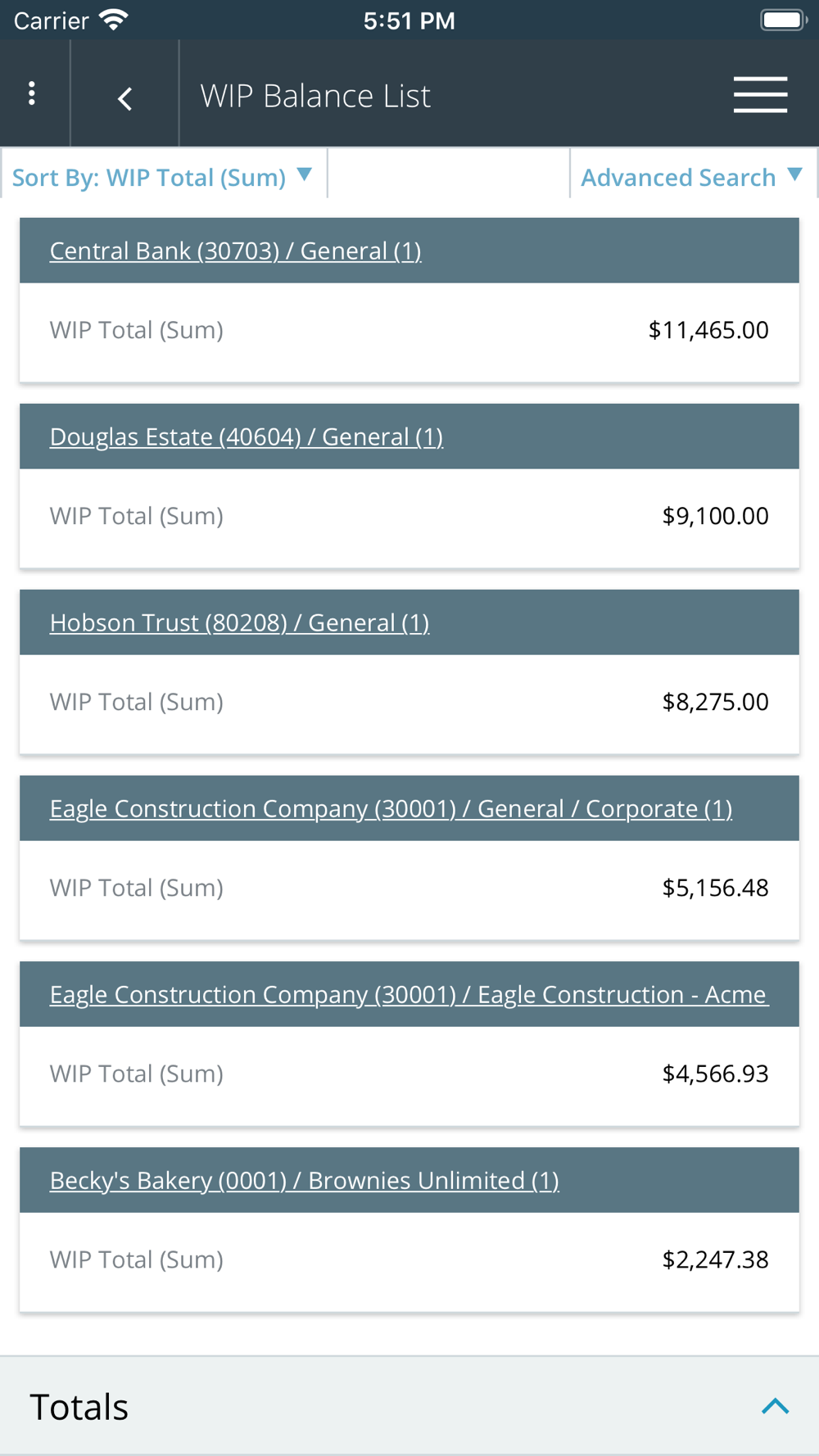Open Eagle Construction - Acme matter link

click(409, 994)
